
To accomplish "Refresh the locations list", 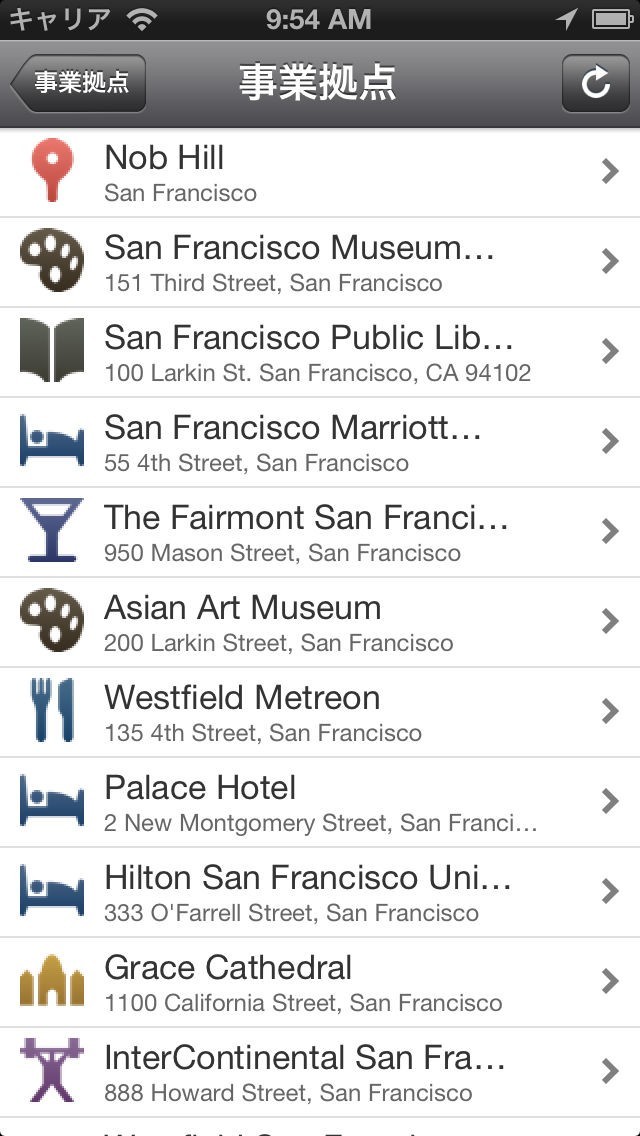I will pyautogui.click(x=595, y=83).
